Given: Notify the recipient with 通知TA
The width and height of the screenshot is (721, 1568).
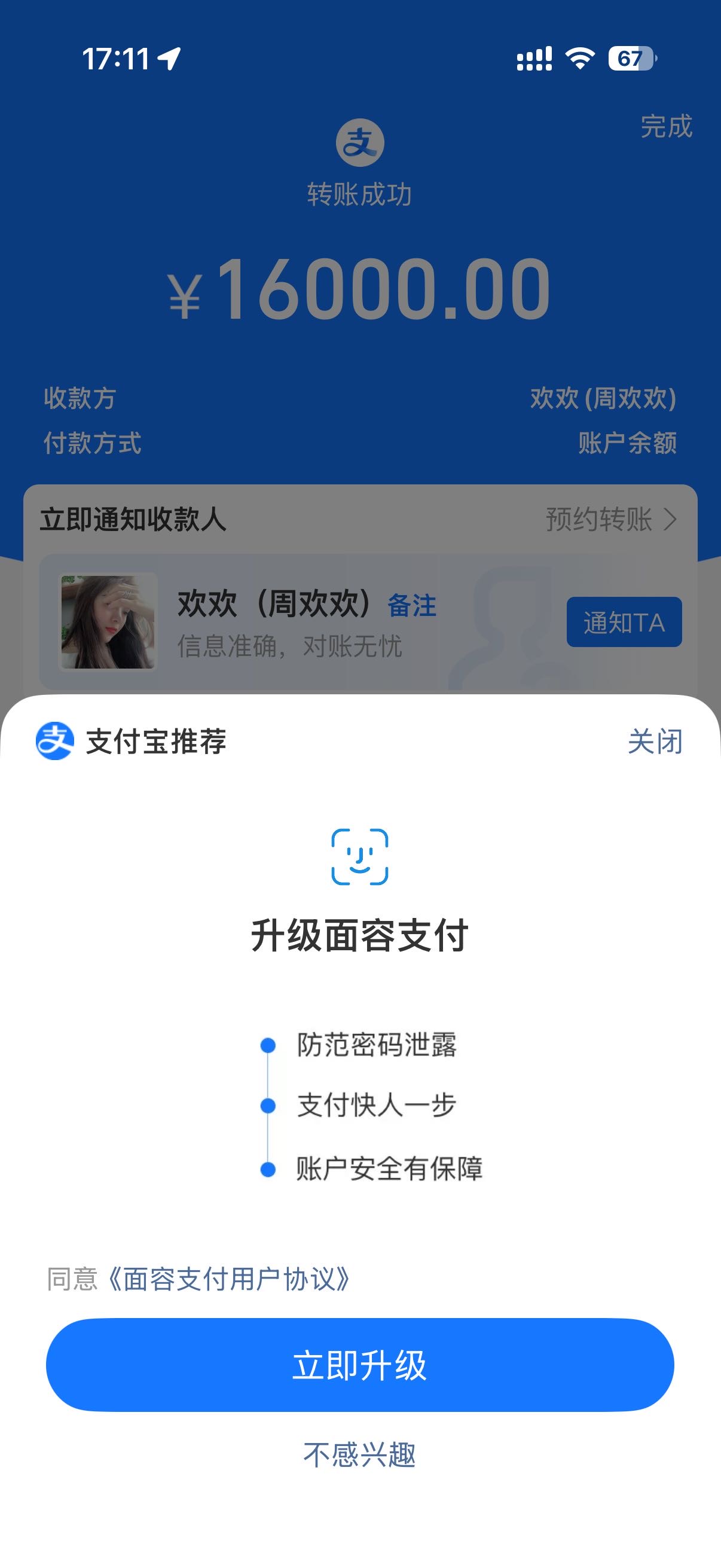Looking at the screenshot, I should coord(624,622).
